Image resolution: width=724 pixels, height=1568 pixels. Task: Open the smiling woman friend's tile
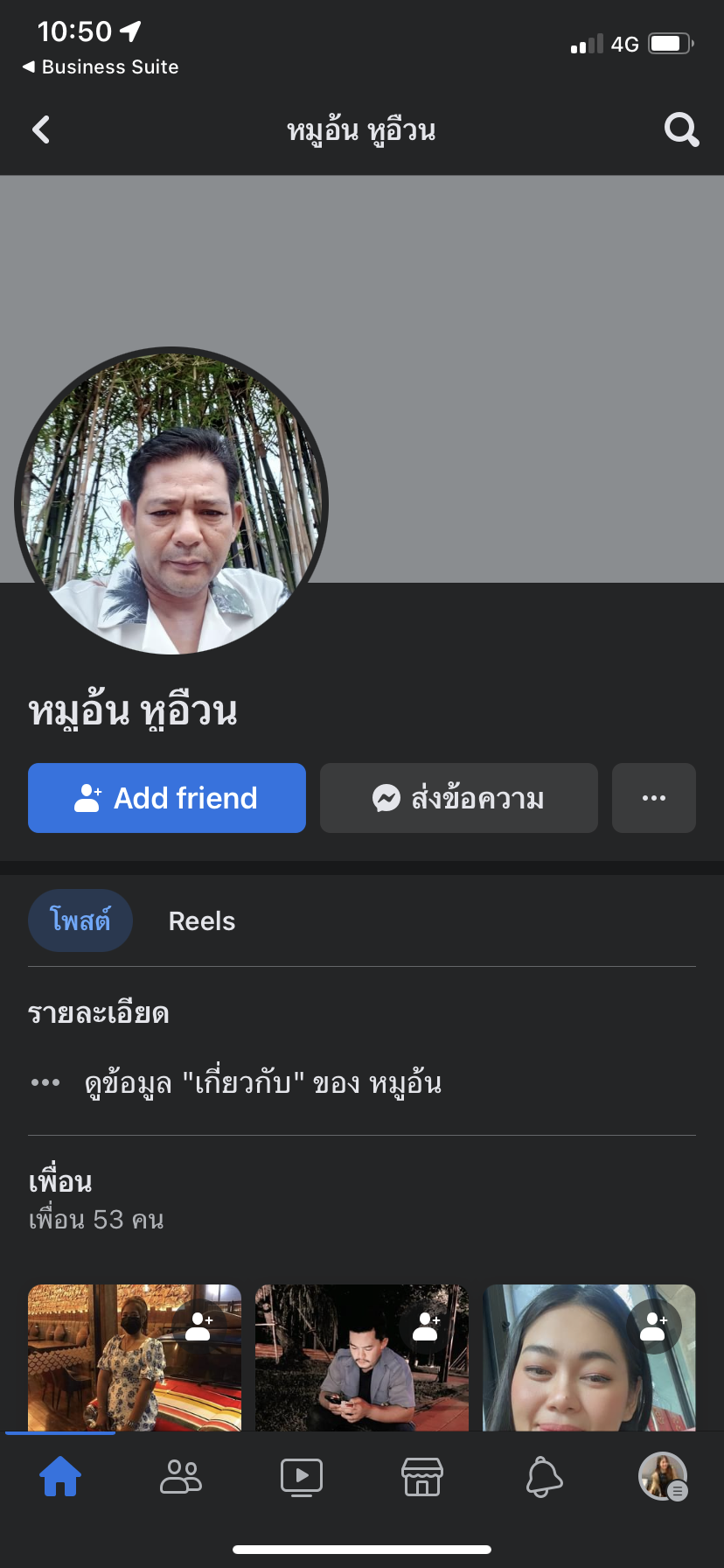coord(589,1358)
